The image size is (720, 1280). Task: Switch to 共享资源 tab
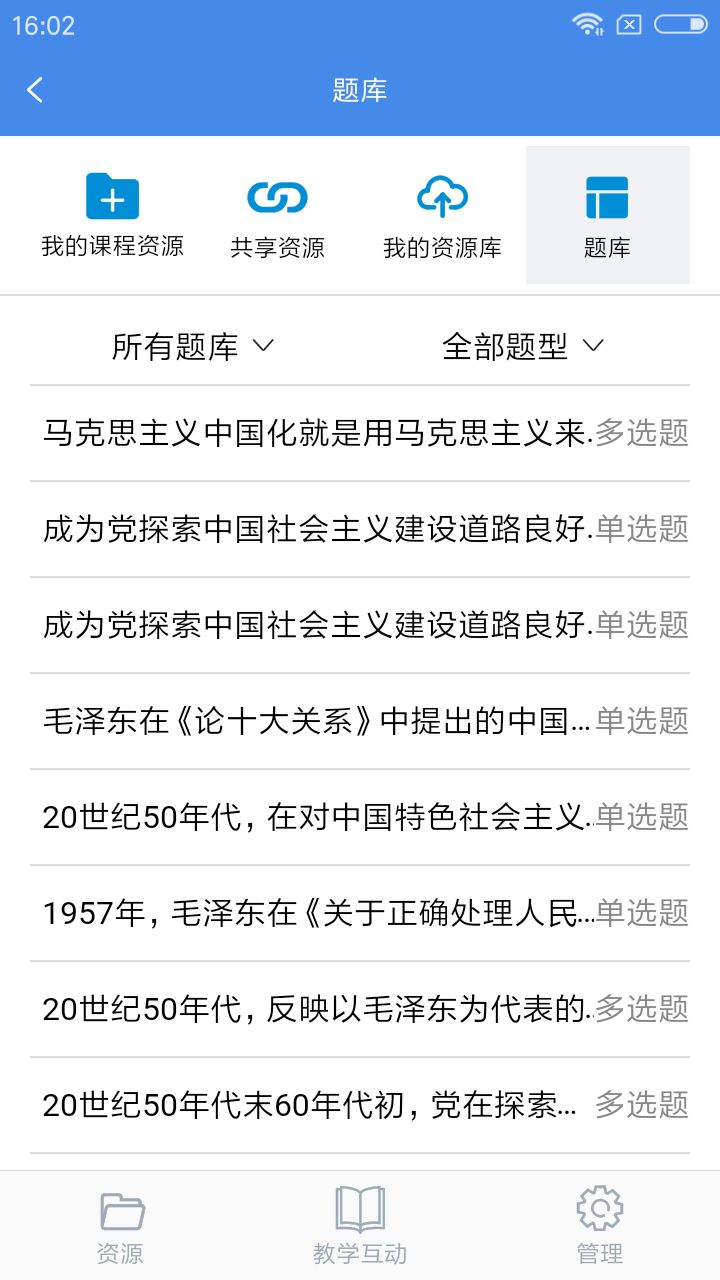[x=277, y=215]
